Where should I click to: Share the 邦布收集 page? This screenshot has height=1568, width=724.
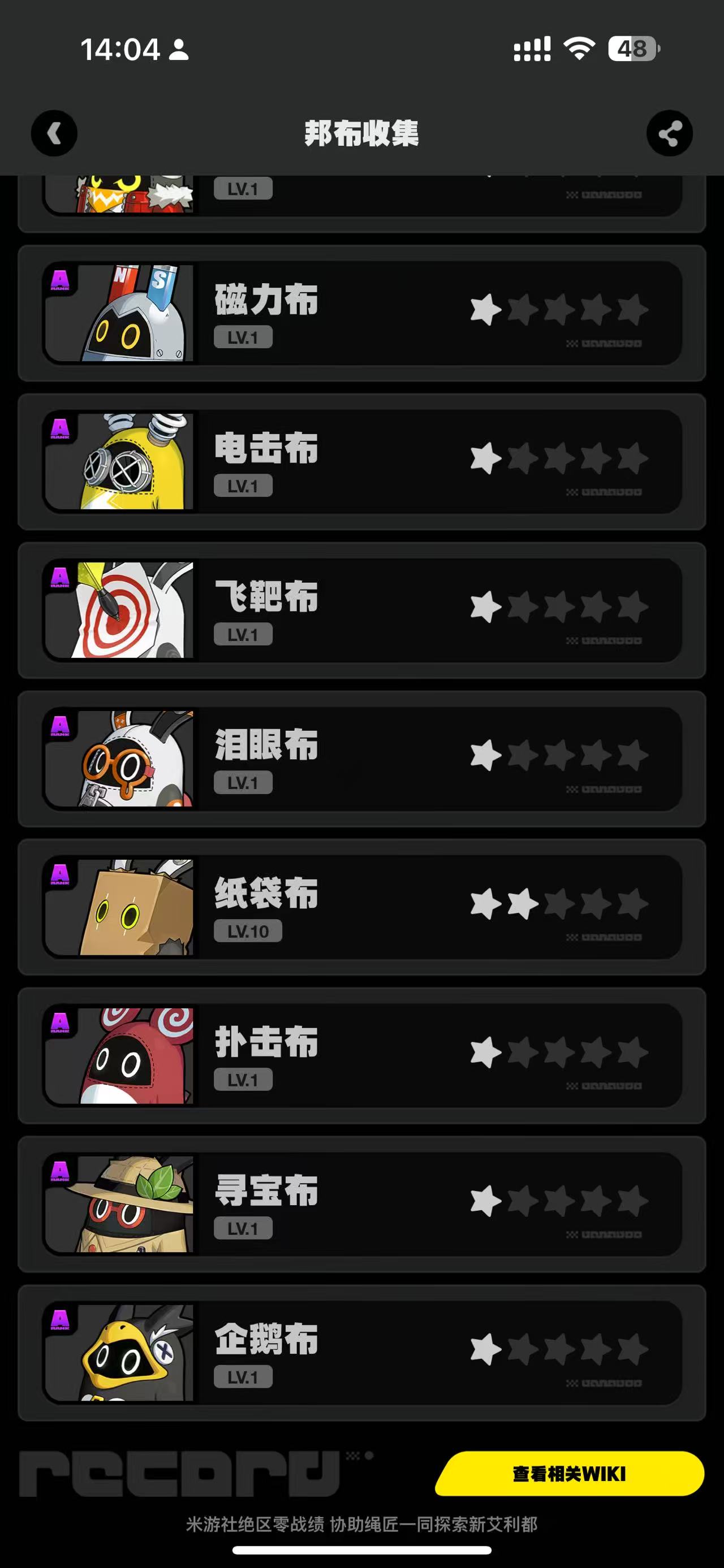pos(669,133)
